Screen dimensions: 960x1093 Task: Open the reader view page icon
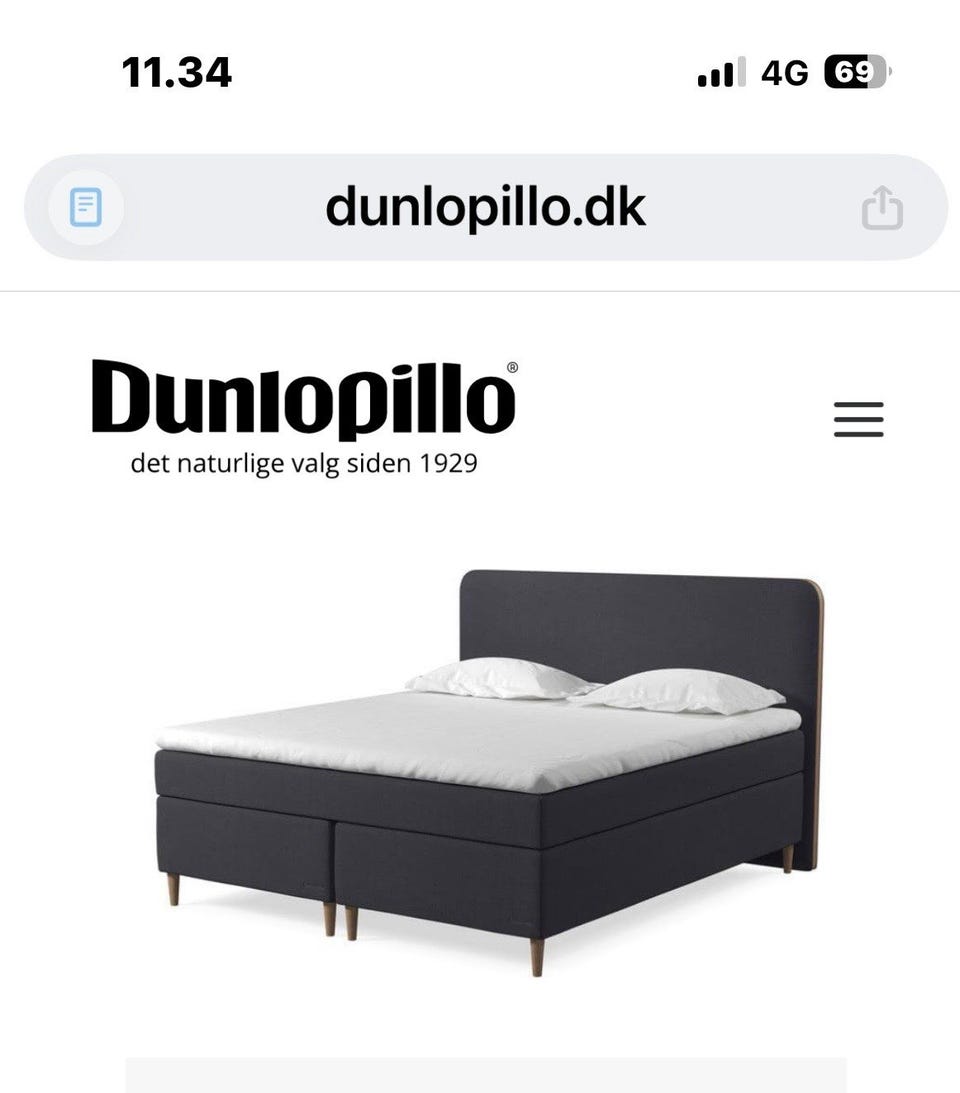[x=87, y=209]
